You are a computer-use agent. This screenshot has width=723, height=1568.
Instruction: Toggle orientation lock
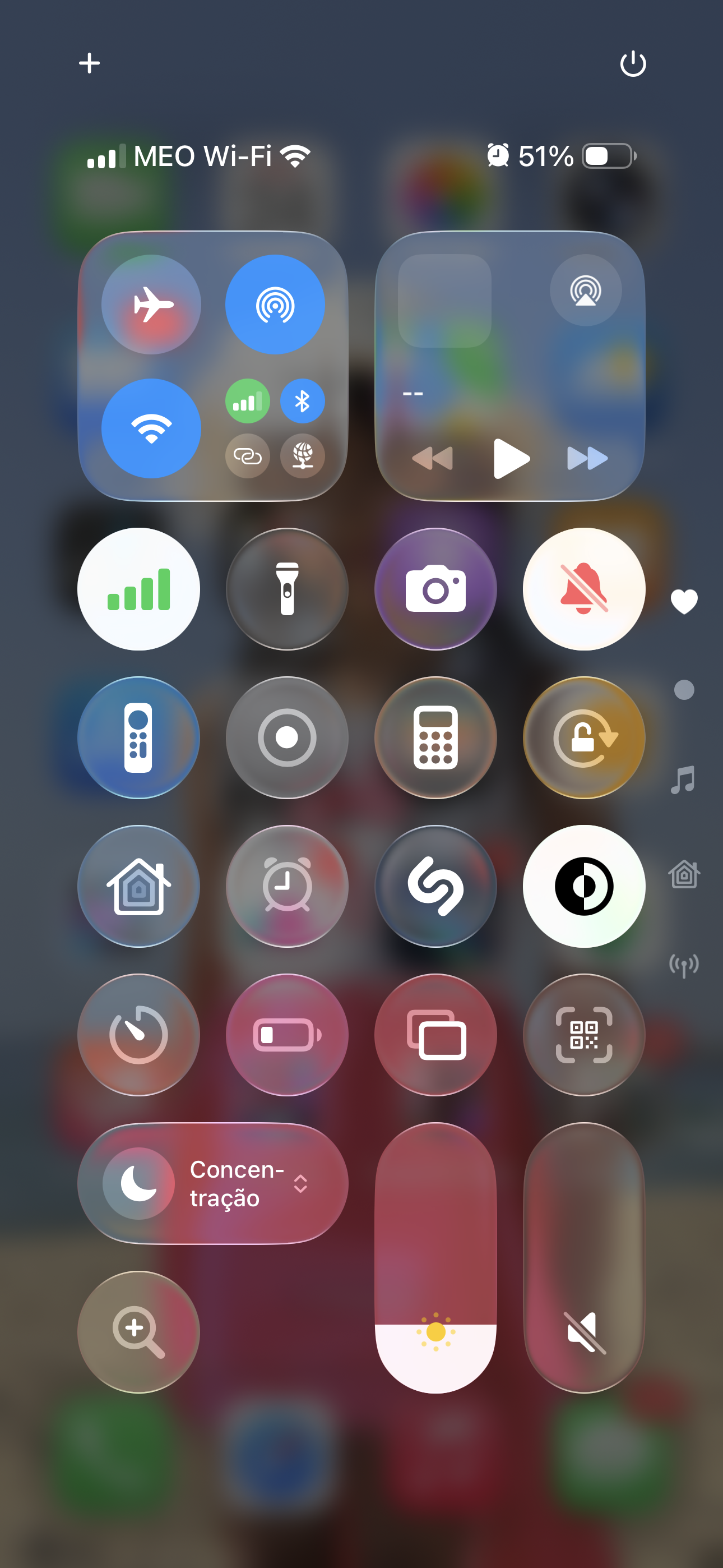(583, 738)
